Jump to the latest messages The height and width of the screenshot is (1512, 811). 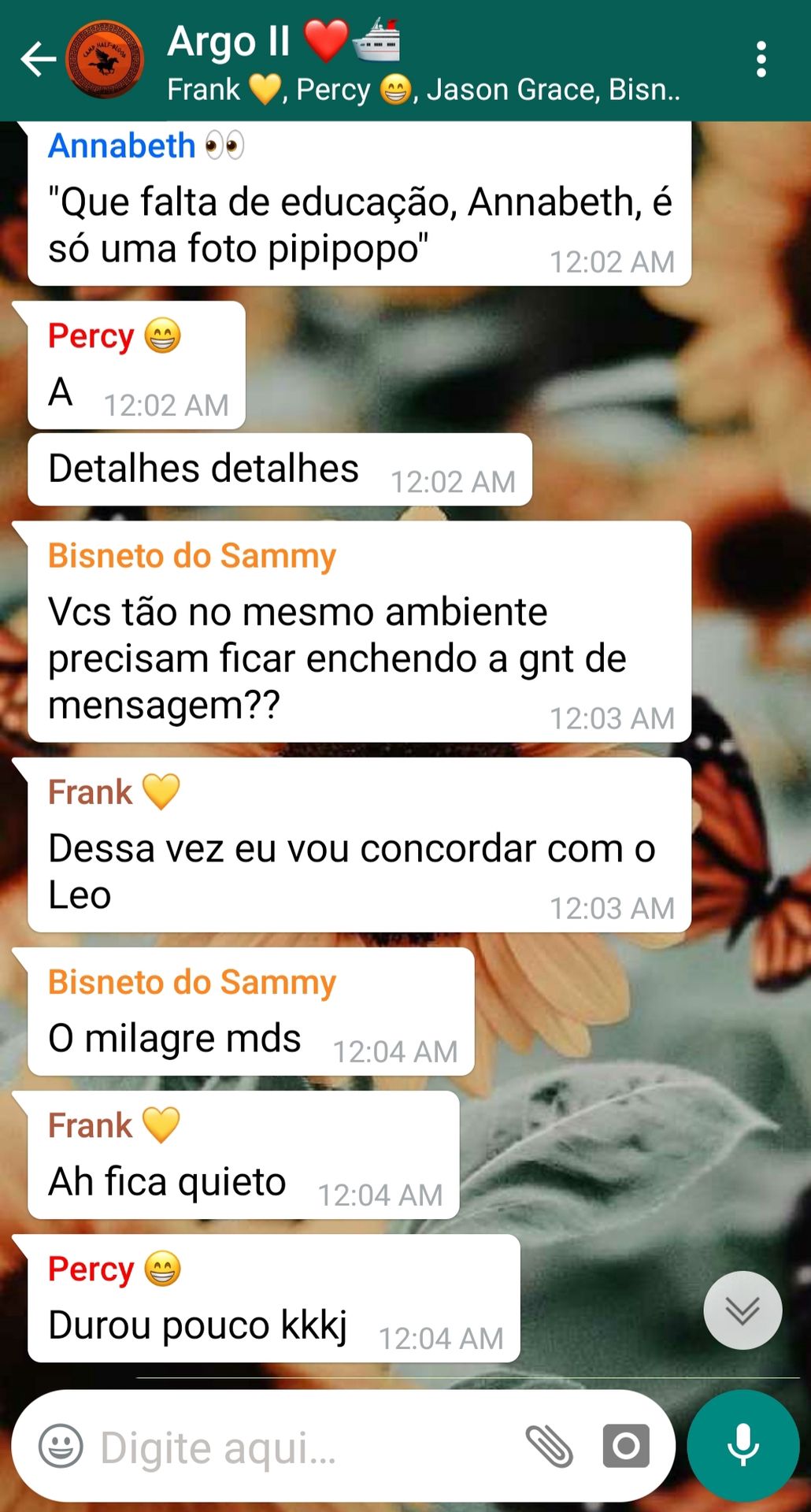(x=742, y=1310)
